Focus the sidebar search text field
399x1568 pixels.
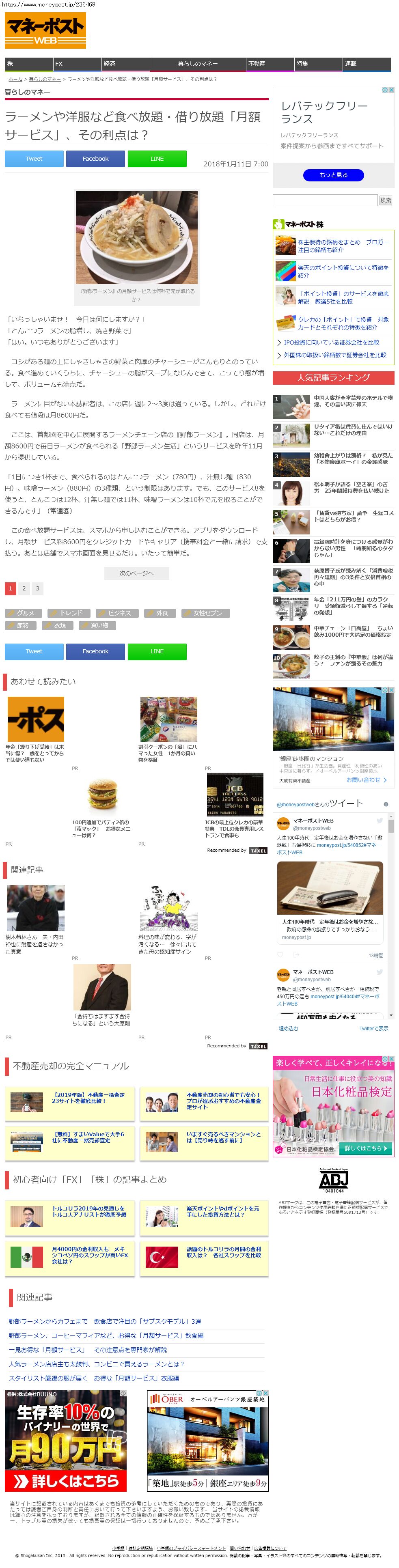(x=325, y=200)
